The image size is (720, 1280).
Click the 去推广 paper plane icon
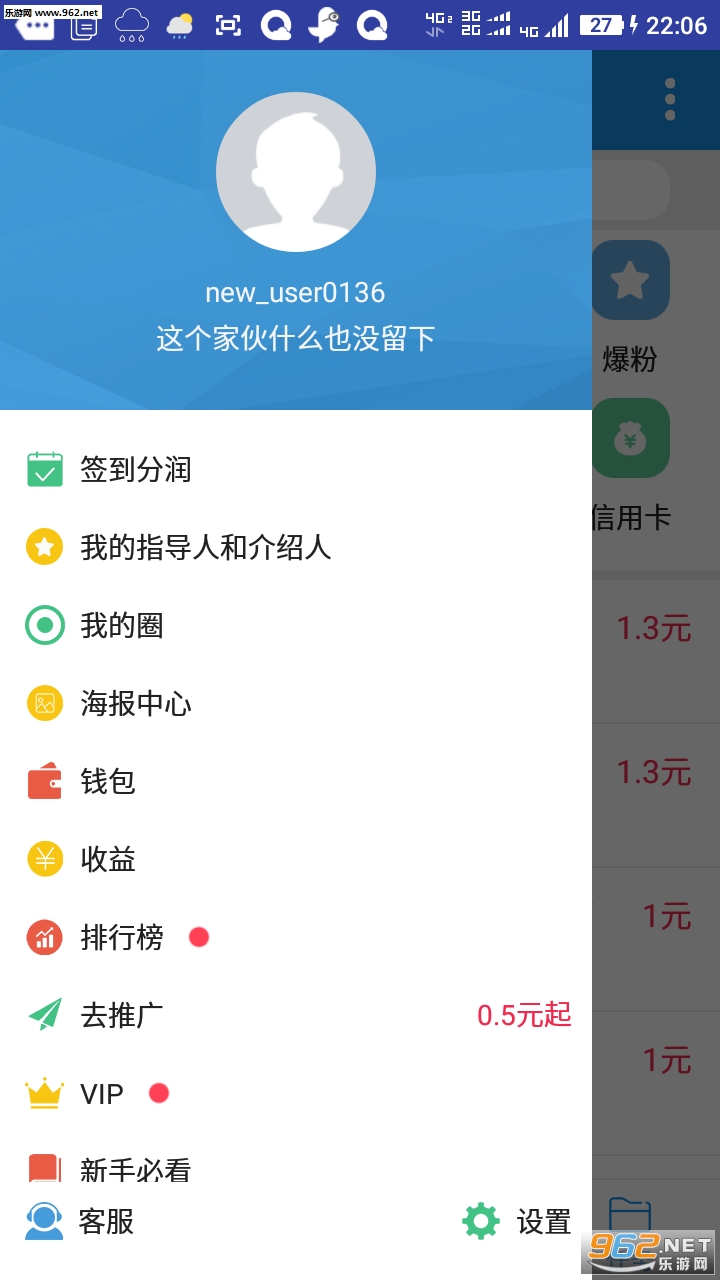pyautogui.click(x=44, y=1015)
